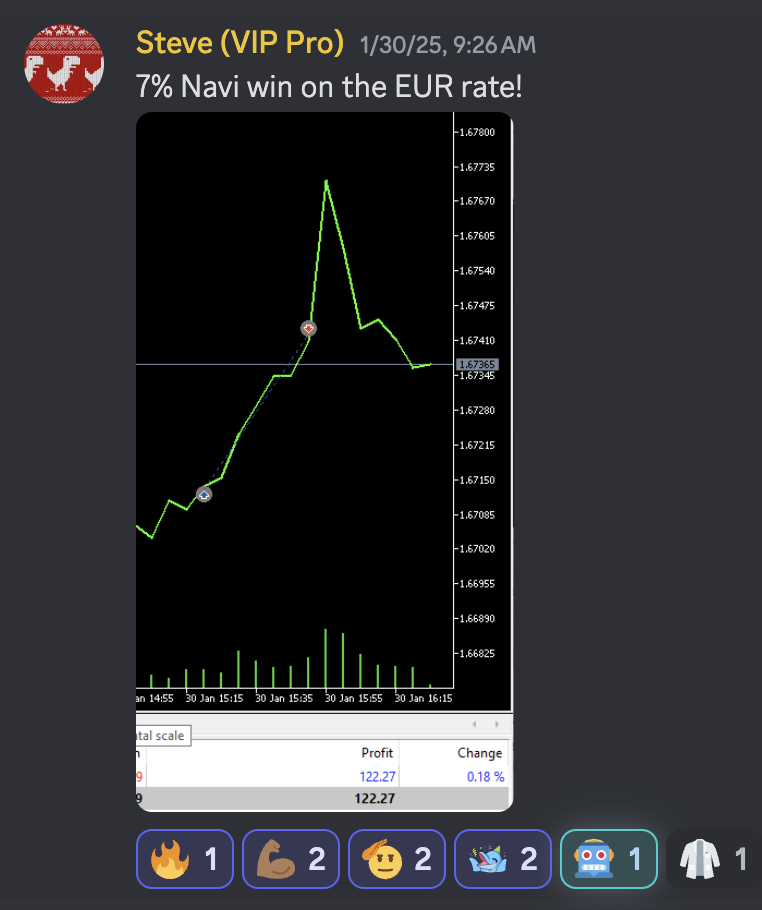Toggle off your robot emoji reaction
762x910 pixels.
(608, 859)
